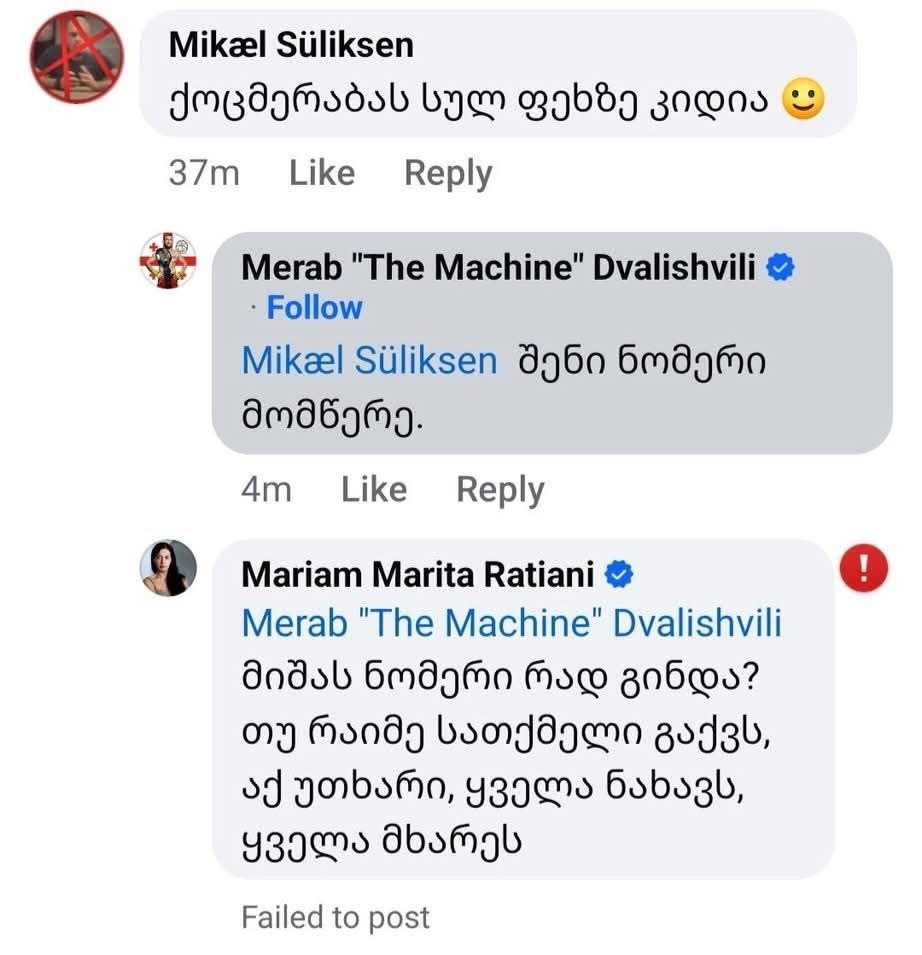The height and width of the screenshot is (955, 922).
Task: Open Merab Dvalishvili's avatar picture
Action: click(168, 260)
